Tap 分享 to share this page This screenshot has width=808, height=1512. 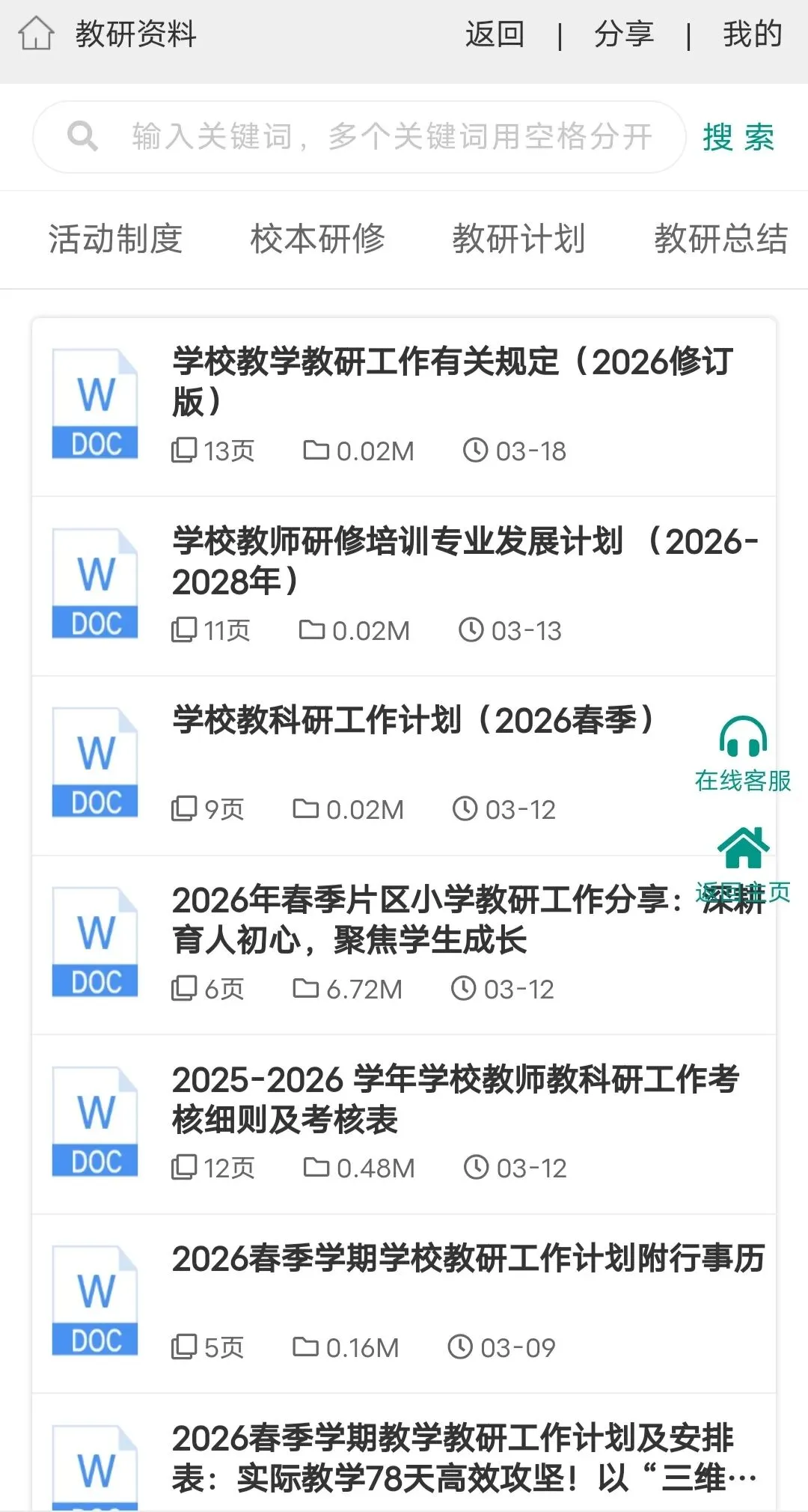623,34
